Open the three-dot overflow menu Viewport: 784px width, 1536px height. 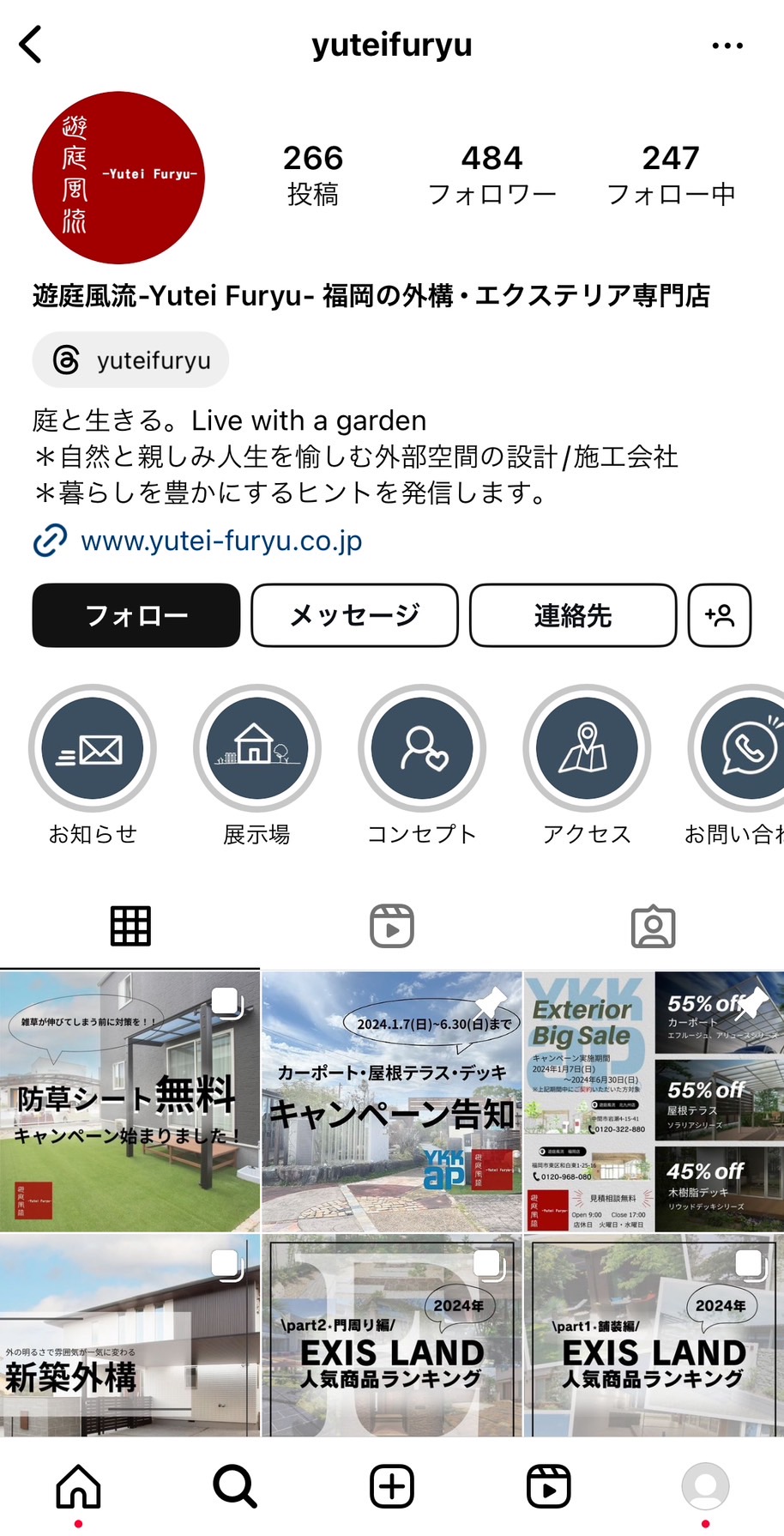(x=727, y=45)
